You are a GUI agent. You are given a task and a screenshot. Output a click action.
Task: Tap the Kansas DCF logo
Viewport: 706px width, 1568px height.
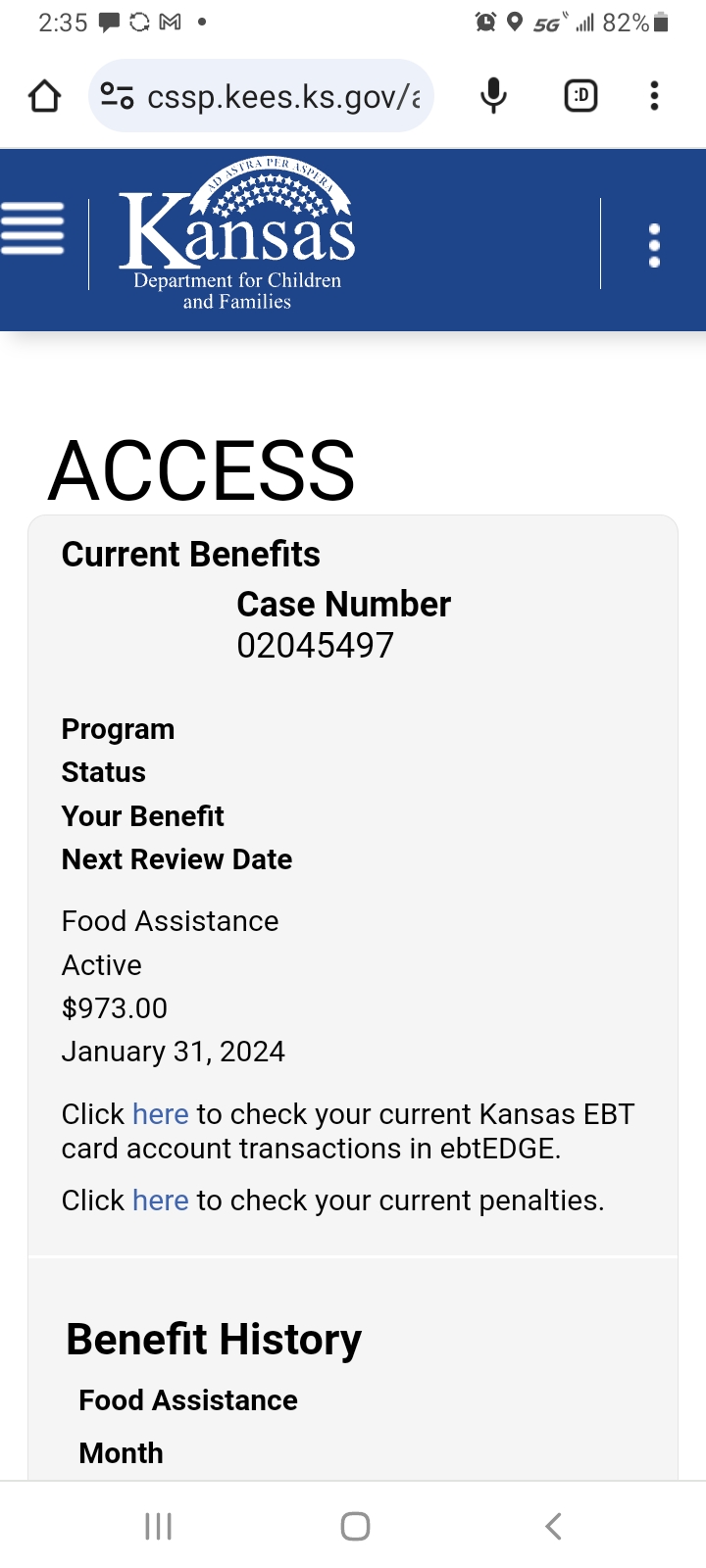point(237,234)
